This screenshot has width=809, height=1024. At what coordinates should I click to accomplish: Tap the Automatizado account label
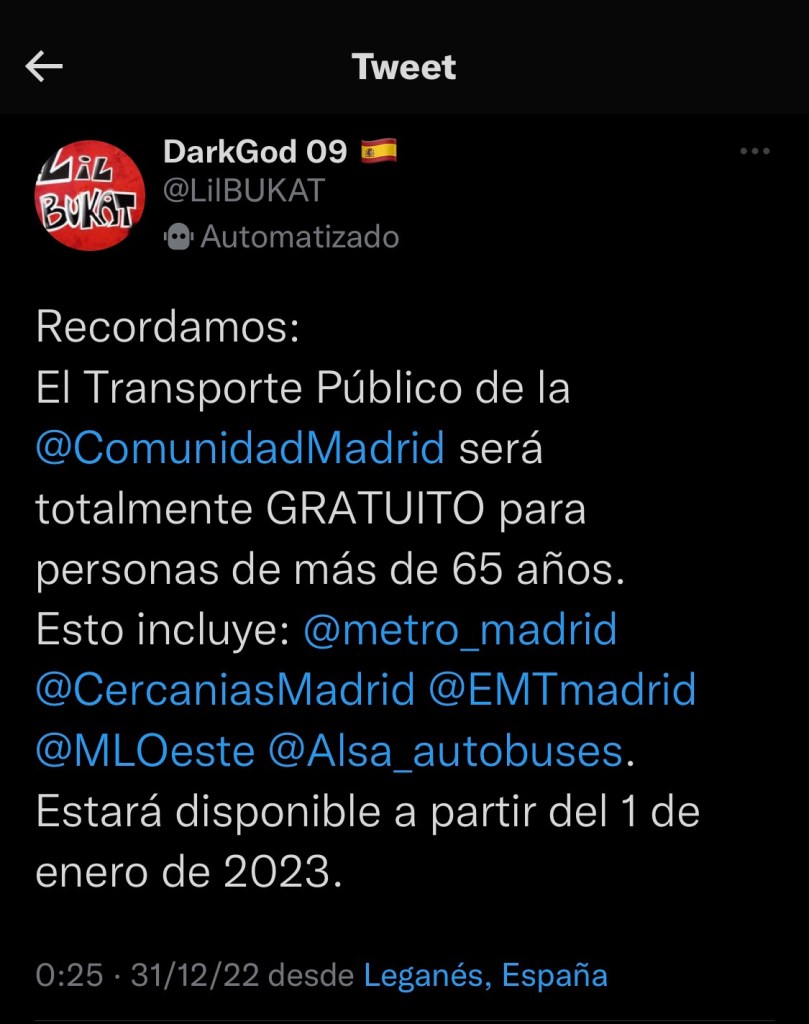[x=282, y=237]
